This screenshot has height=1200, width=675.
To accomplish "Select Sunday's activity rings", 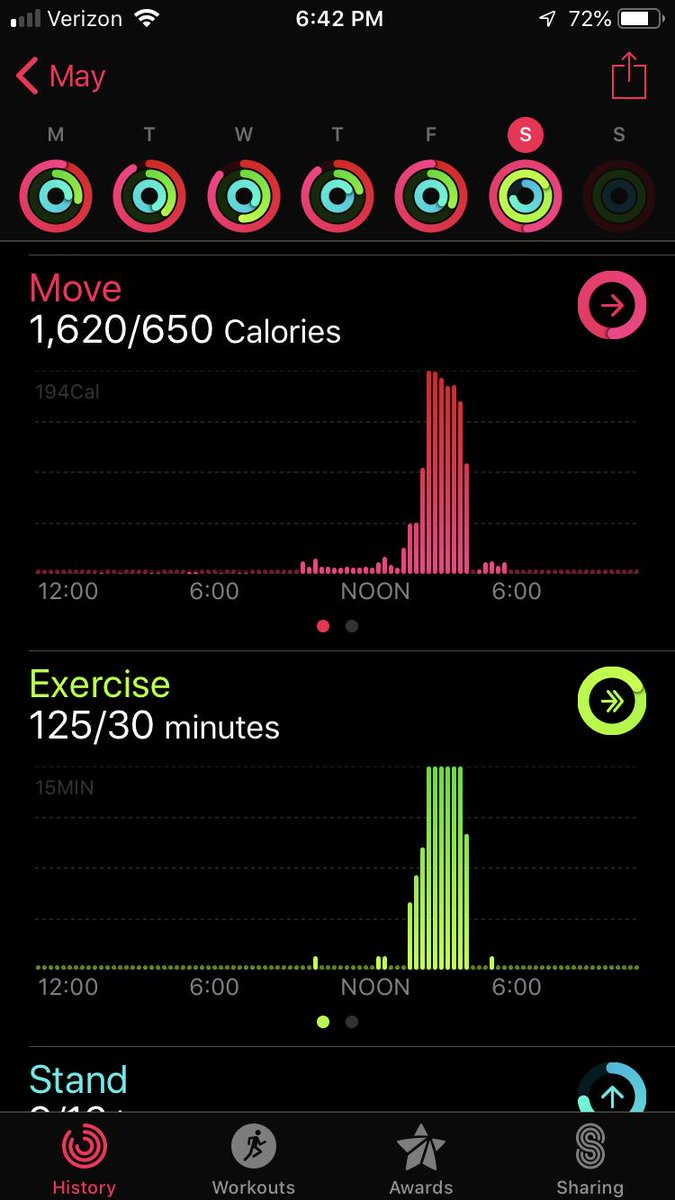I will coord(619,196).
